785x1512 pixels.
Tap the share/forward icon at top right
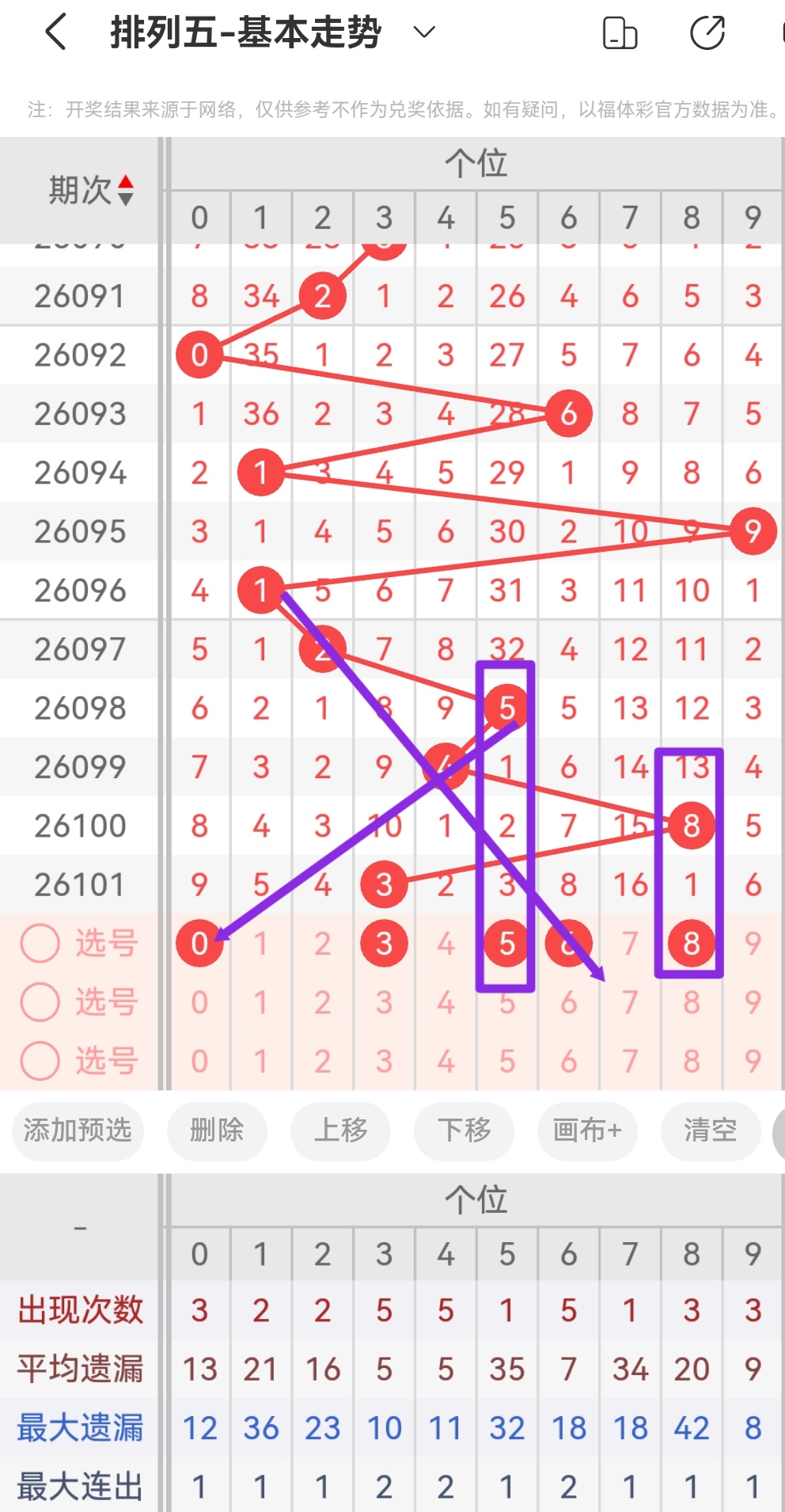(x=708, y=33)
